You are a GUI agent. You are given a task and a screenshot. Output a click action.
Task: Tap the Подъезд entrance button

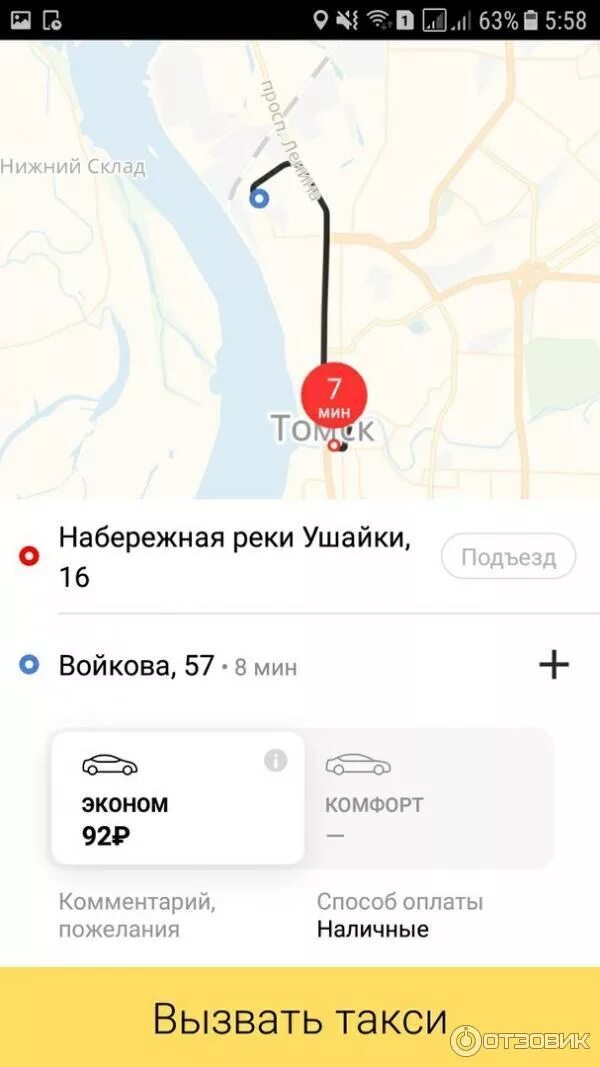[x=508, y=557]
